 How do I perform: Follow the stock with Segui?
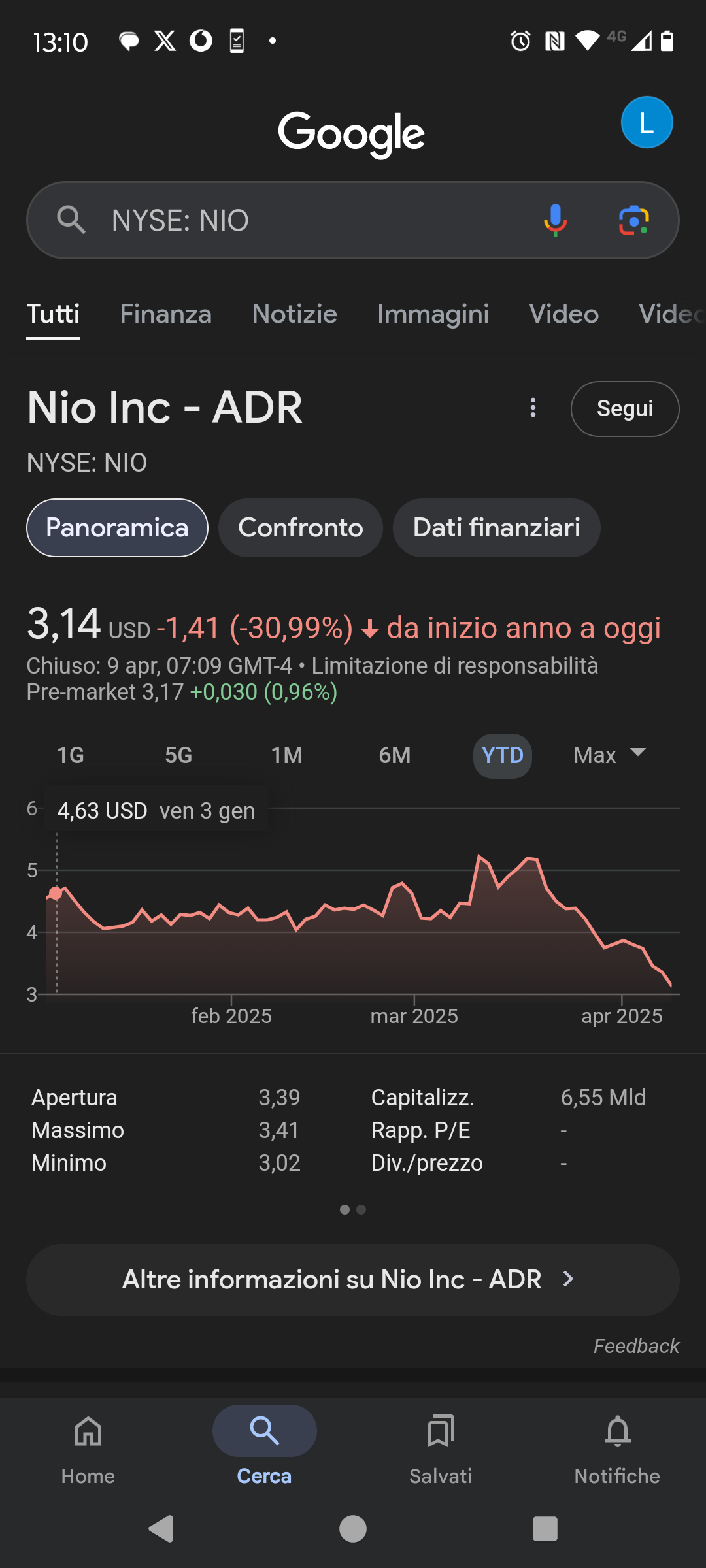pos(625,408)
